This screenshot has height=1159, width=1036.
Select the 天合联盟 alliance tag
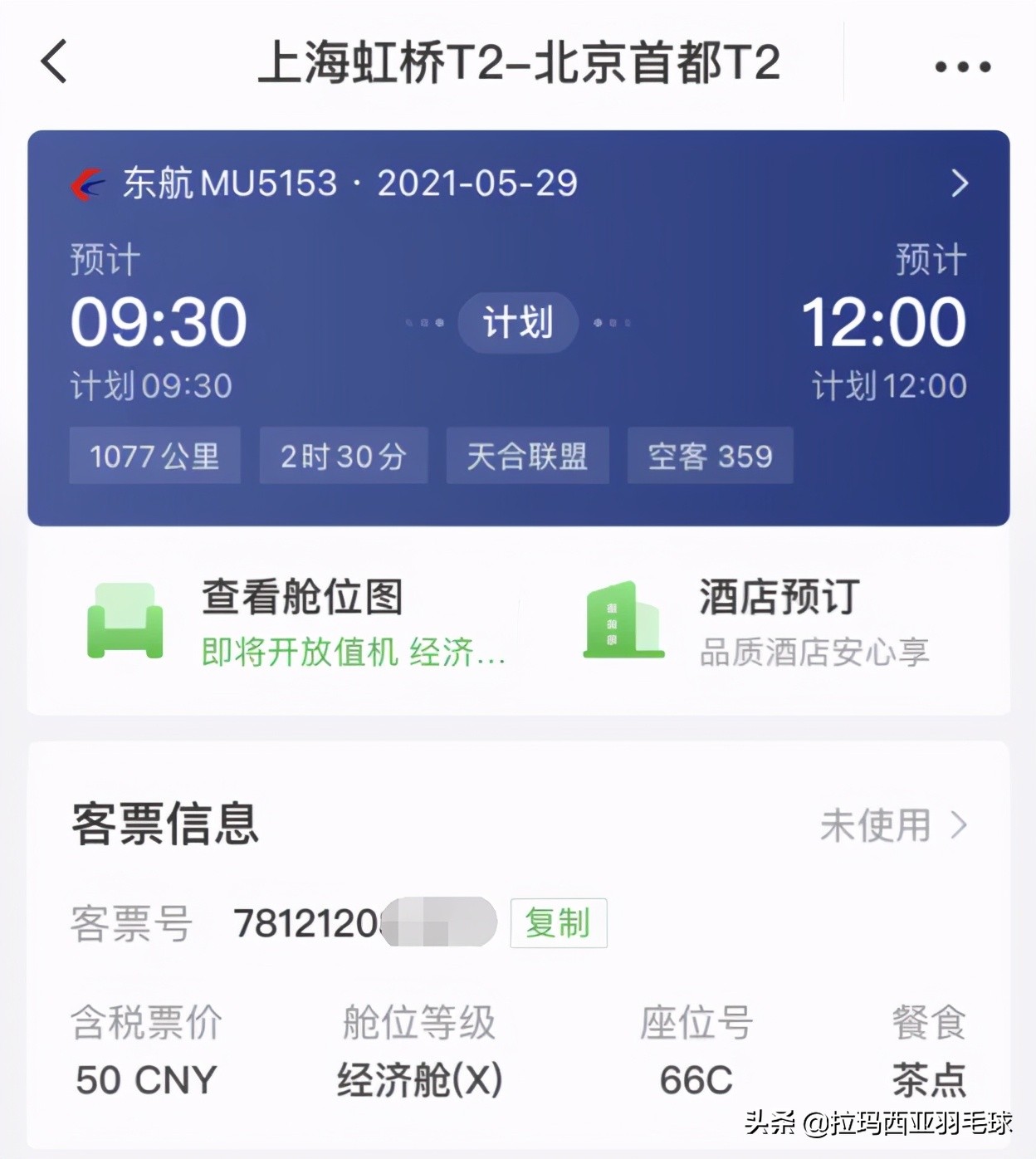point(527,455)
